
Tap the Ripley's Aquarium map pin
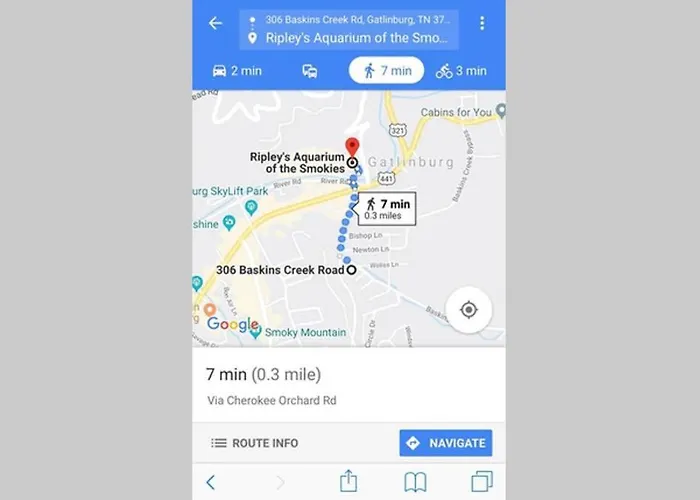click(352, 147)
